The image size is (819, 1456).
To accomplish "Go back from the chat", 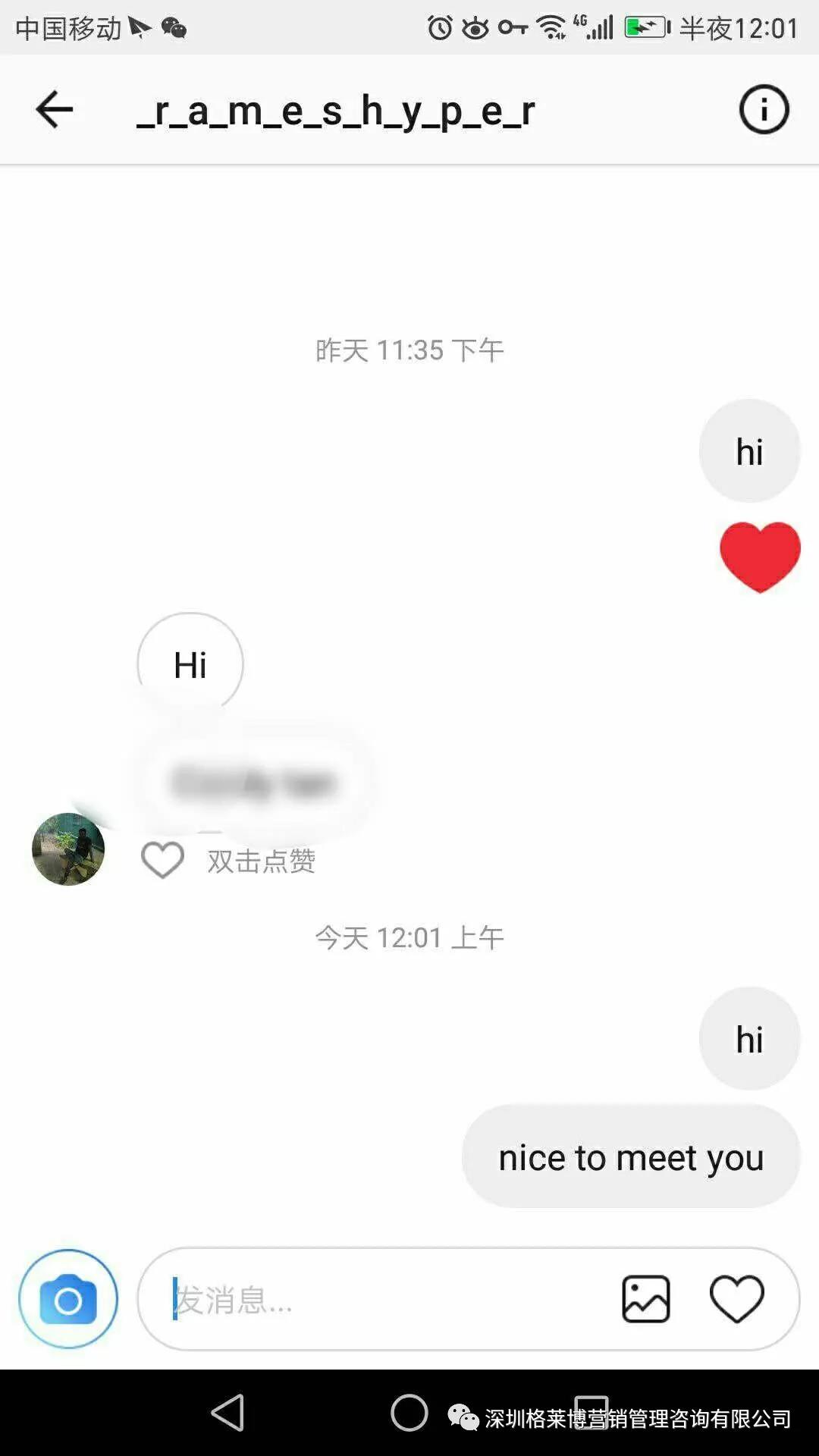I will coord(55,110).
